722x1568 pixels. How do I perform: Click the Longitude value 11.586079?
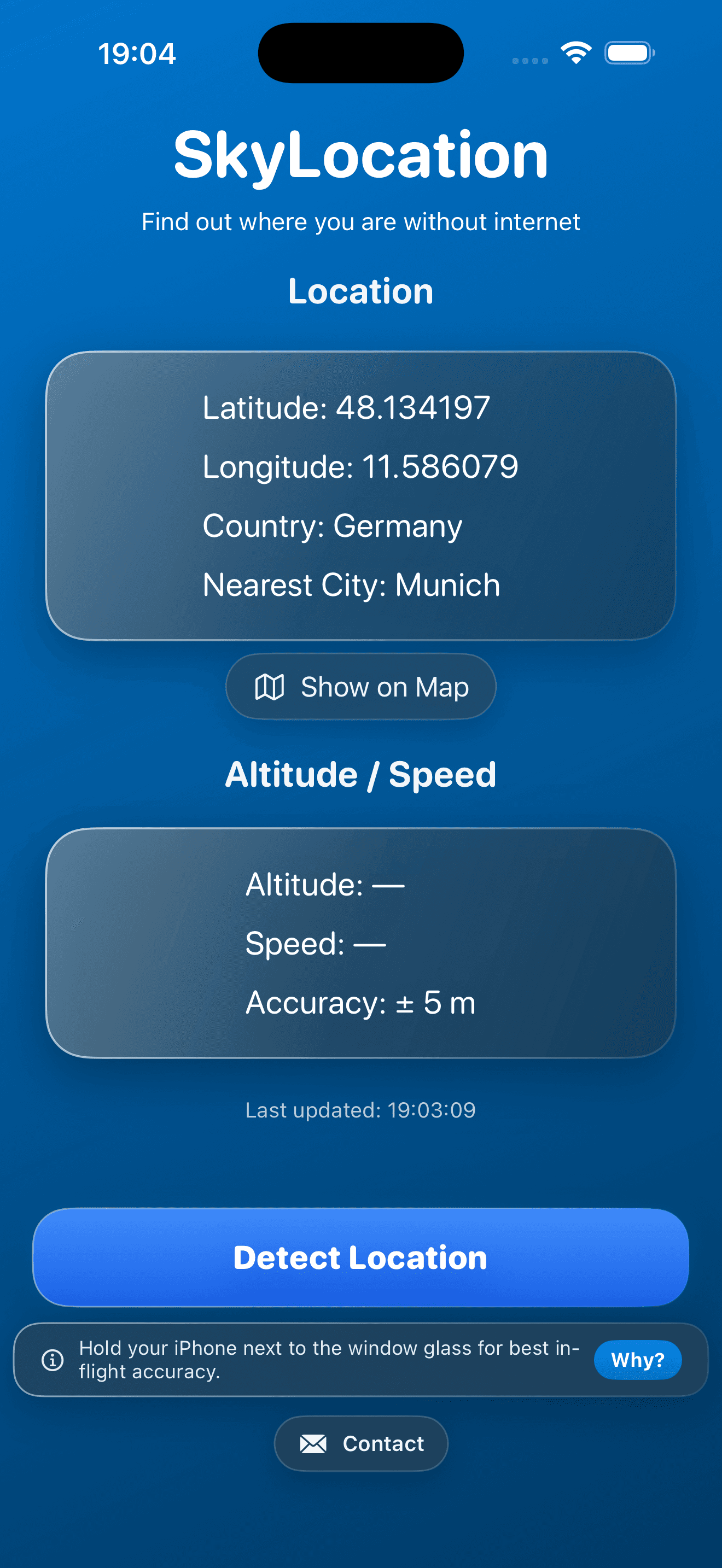pos(360,467)
